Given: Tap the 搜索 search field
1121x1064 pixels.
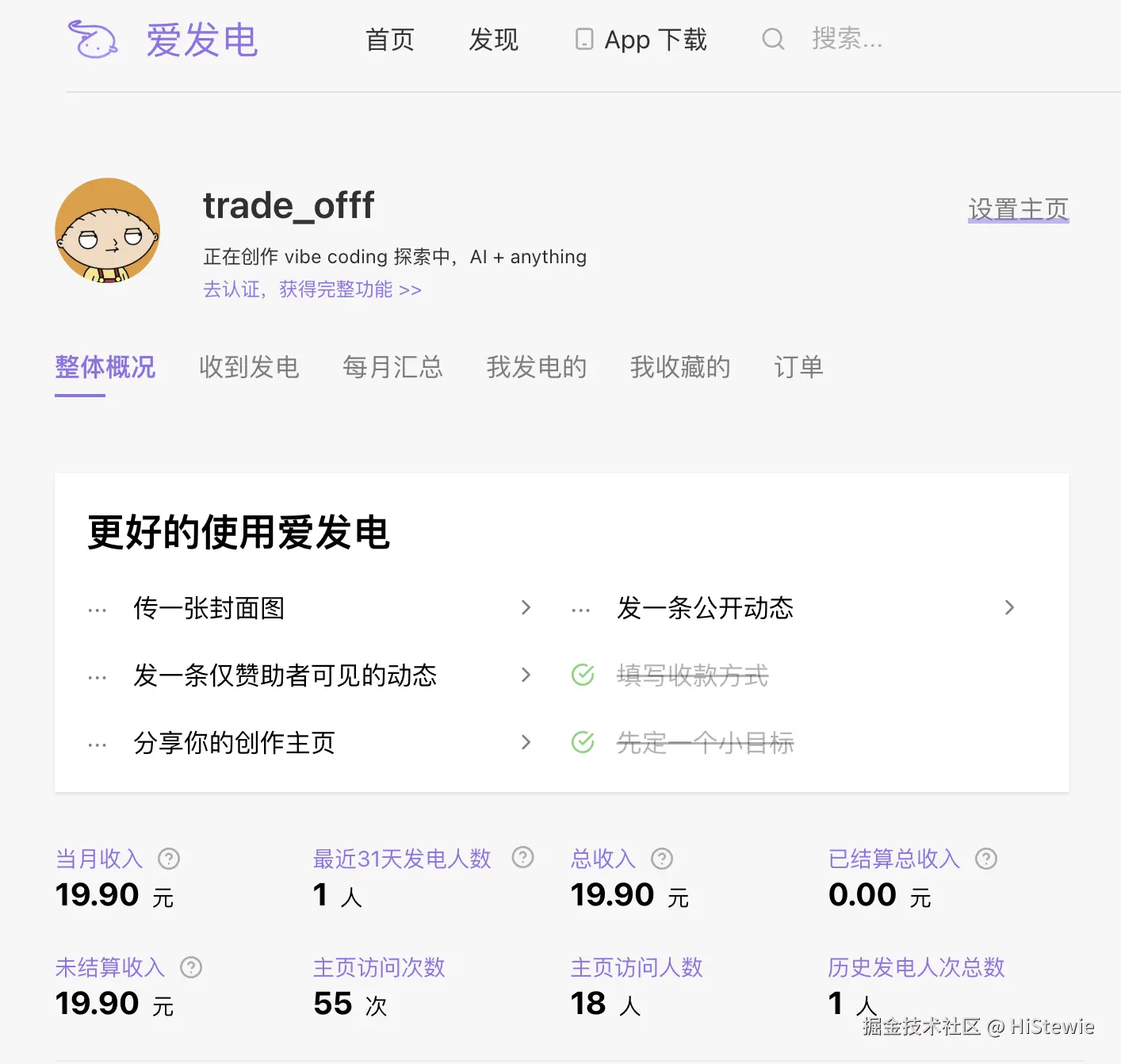Looking at the screenshot, I should (x=847, y=38).
